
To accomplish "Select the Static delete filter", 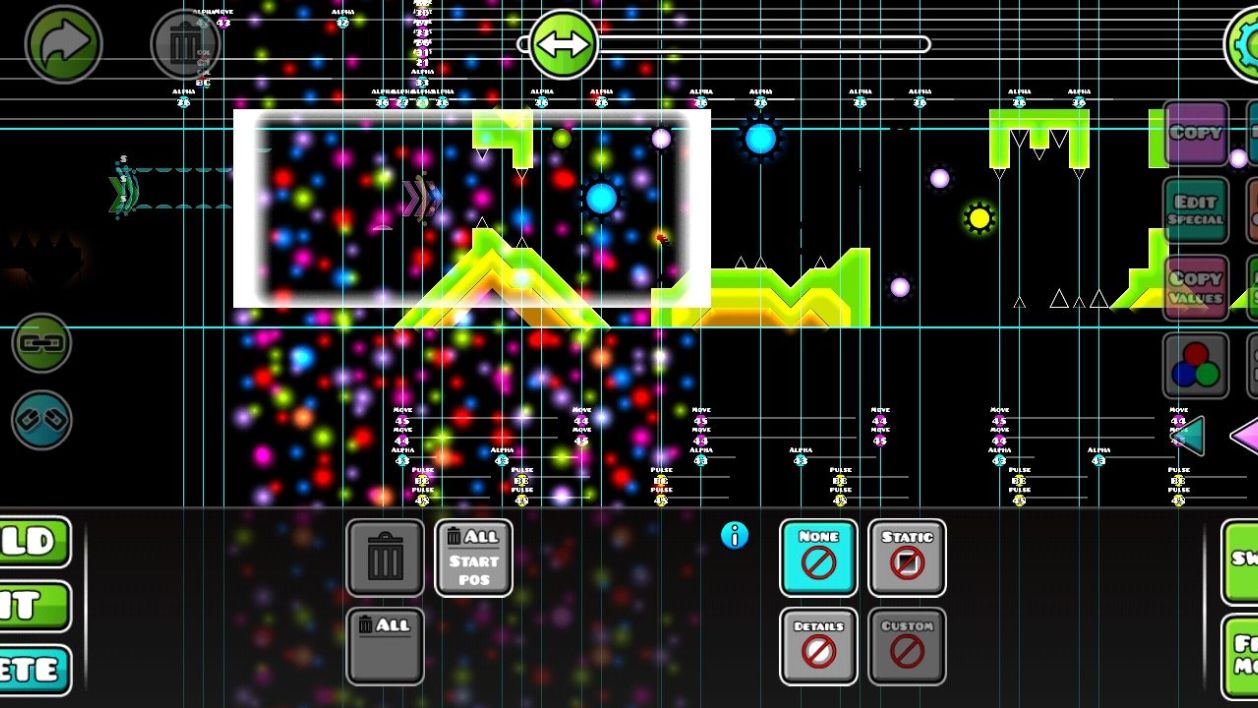I will click(x=906, y=558).
